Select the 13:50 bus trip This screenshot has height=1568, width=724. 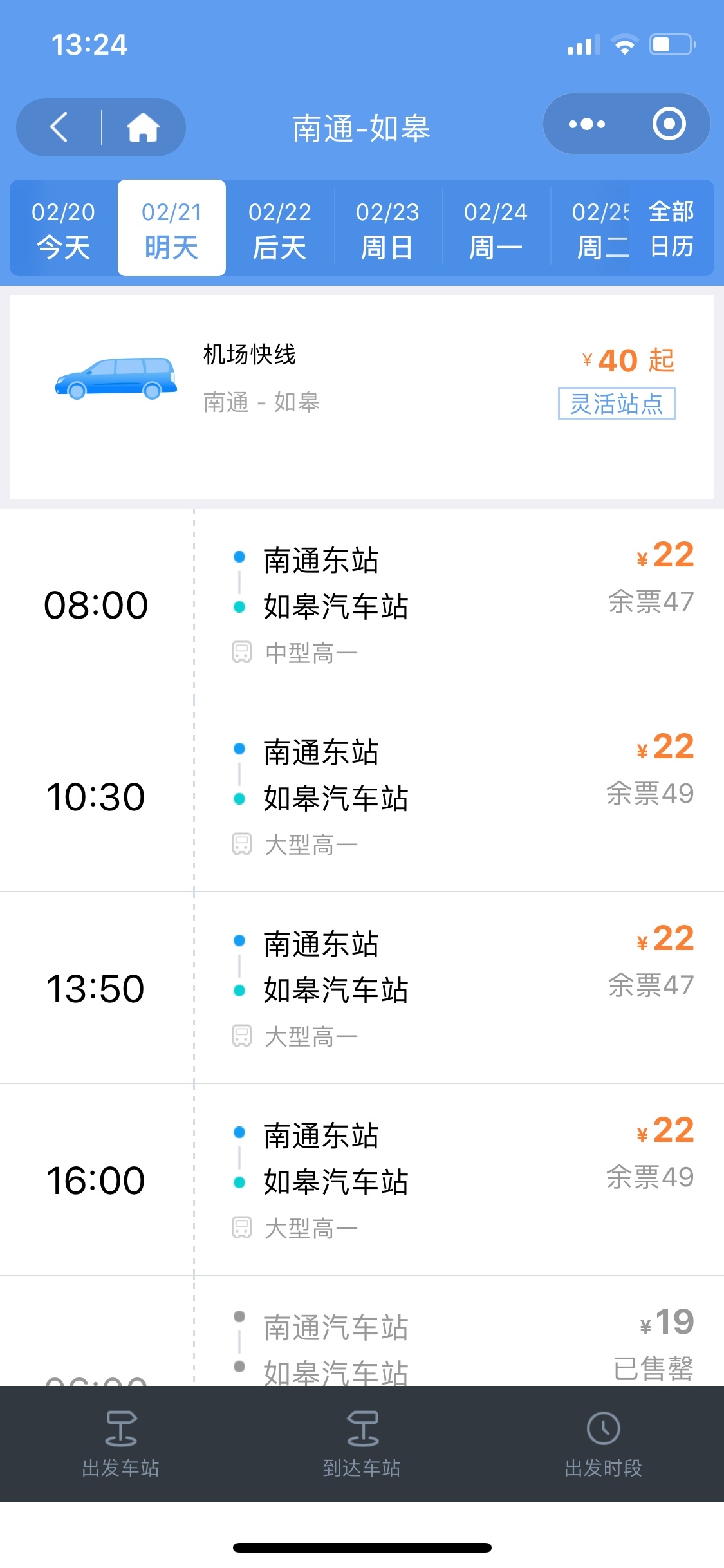(x=362, y=987)
